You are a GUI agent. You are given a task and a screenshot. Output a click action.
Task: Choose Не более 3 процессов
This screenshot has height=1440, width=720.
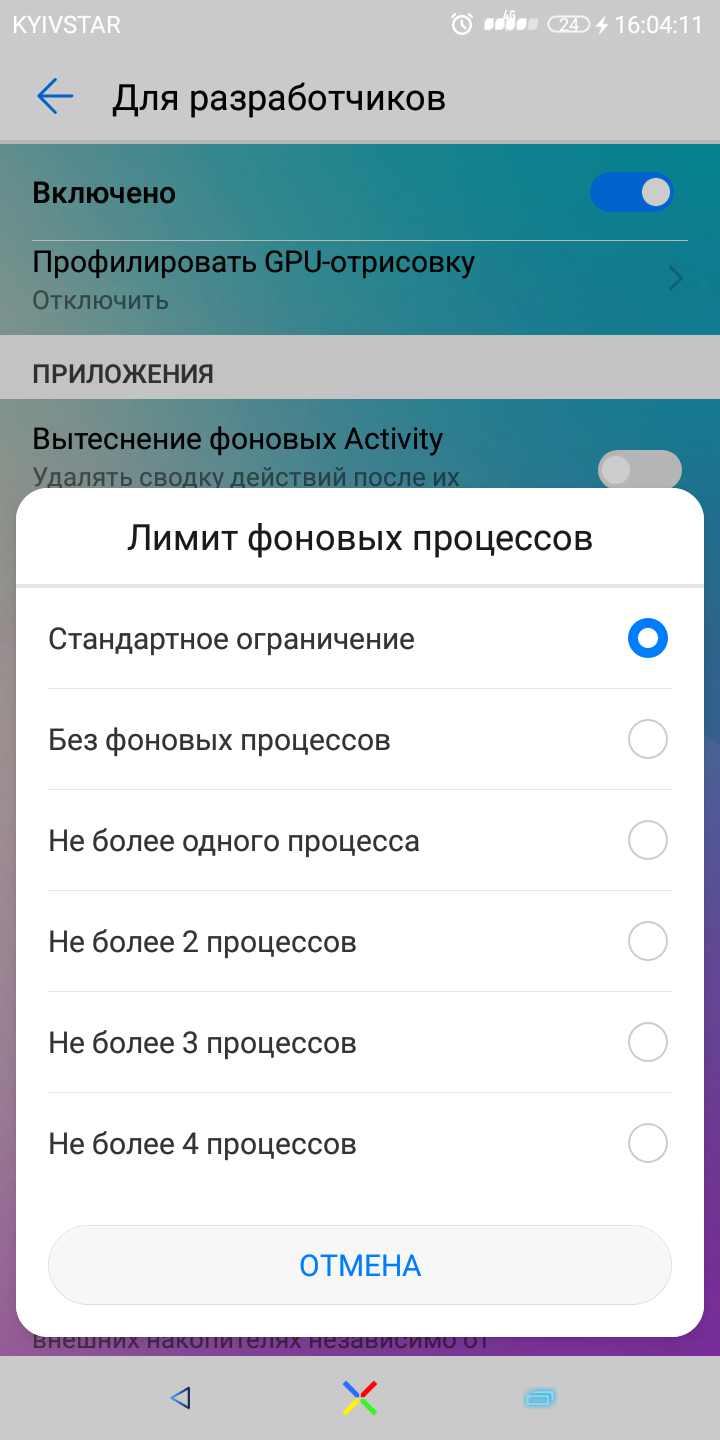tap(647, 1043)
